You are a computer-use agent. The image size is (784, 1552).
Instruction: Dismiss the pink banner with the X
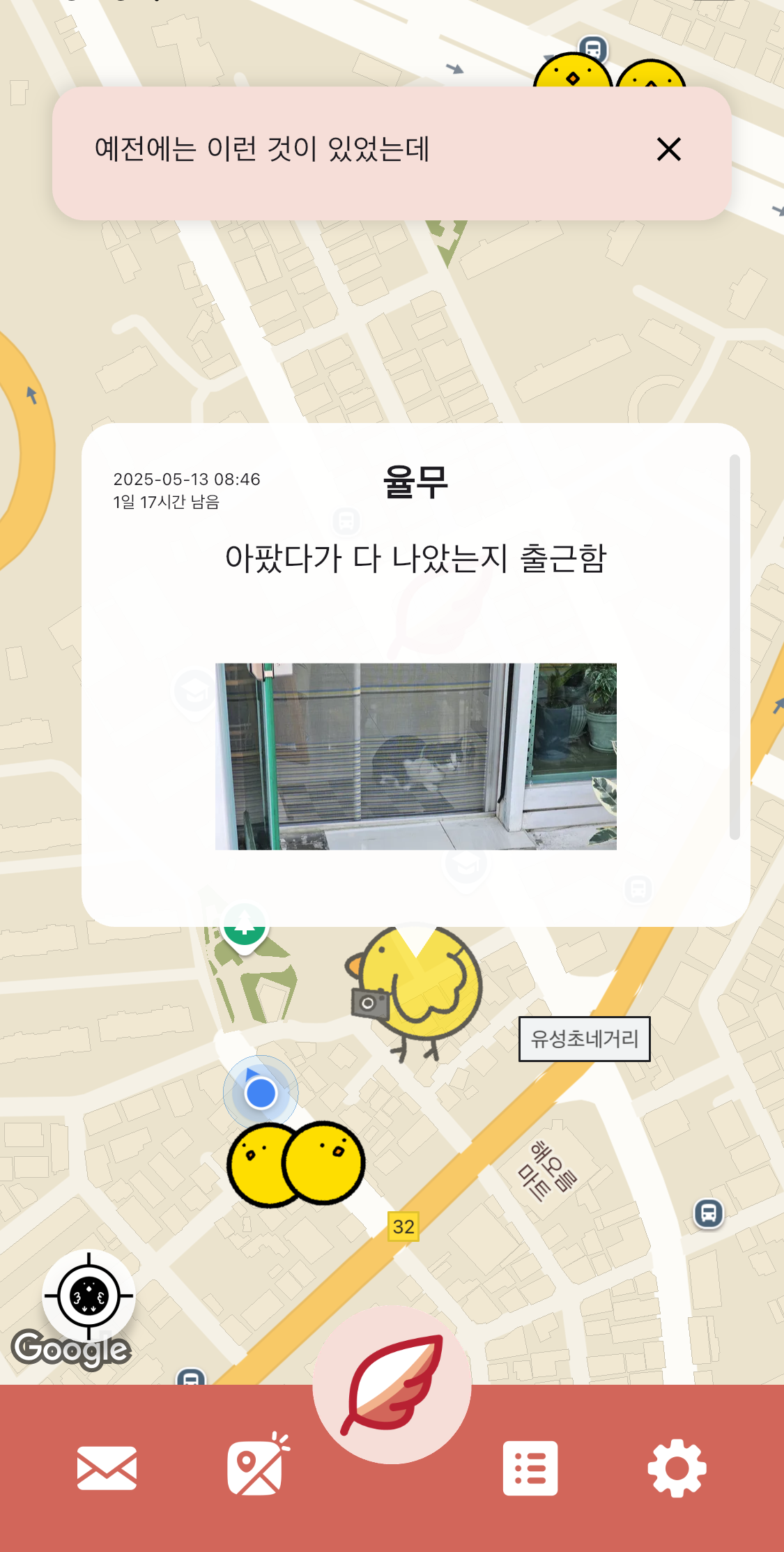(x=668, y=149)
